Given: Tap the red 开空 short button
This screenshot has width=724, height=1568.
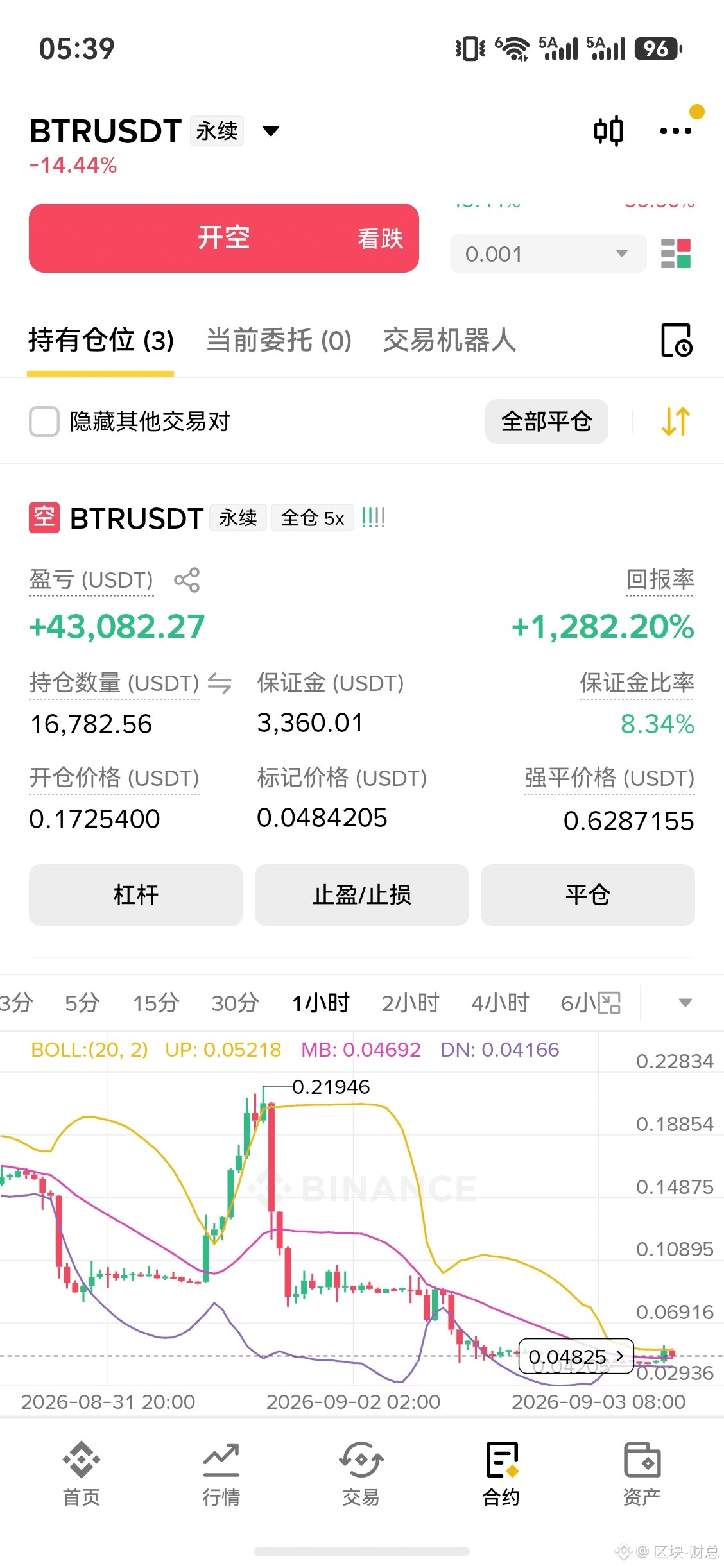Looking at the screenshot, I should point(223,238).
